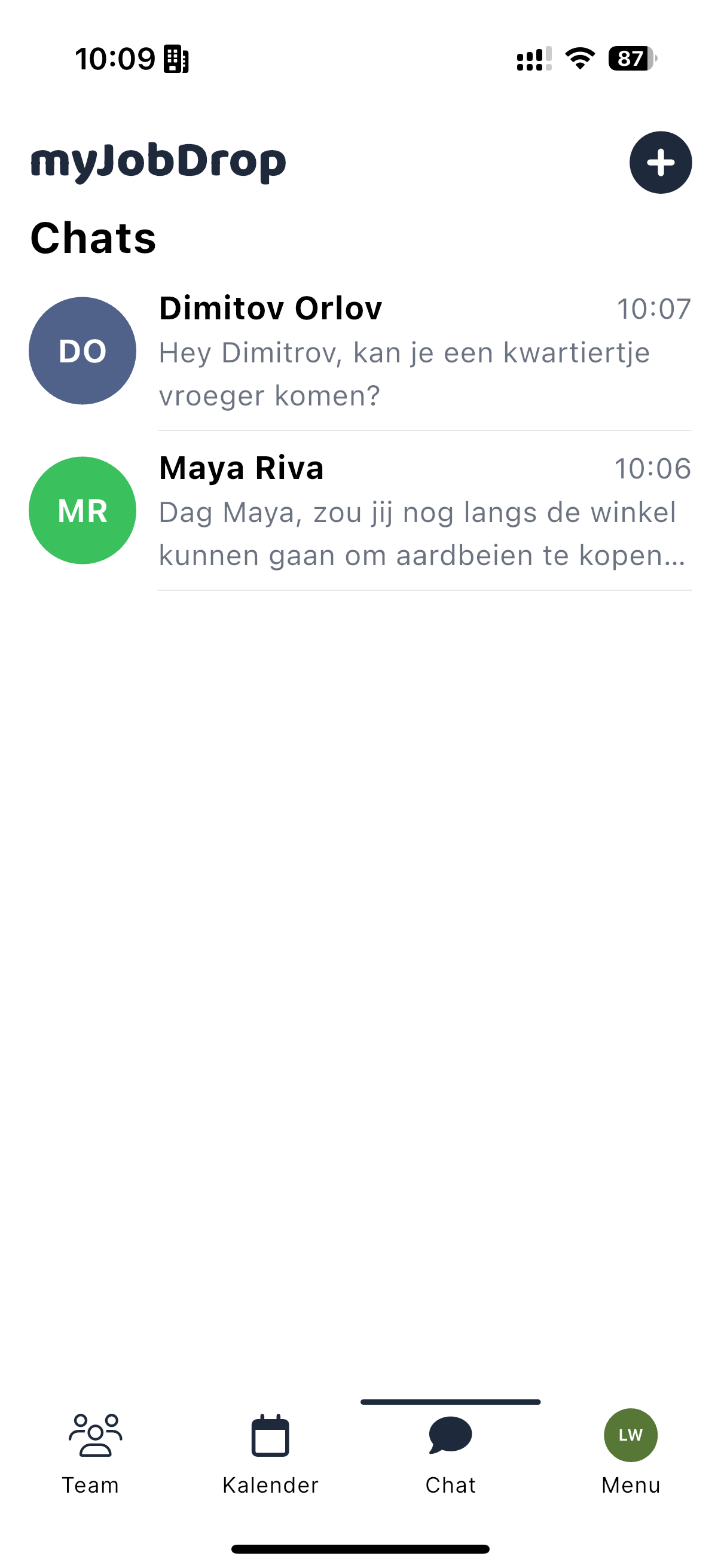Click the DO avatar circle for Dimitov Orlov

click(x=82, y=350)
